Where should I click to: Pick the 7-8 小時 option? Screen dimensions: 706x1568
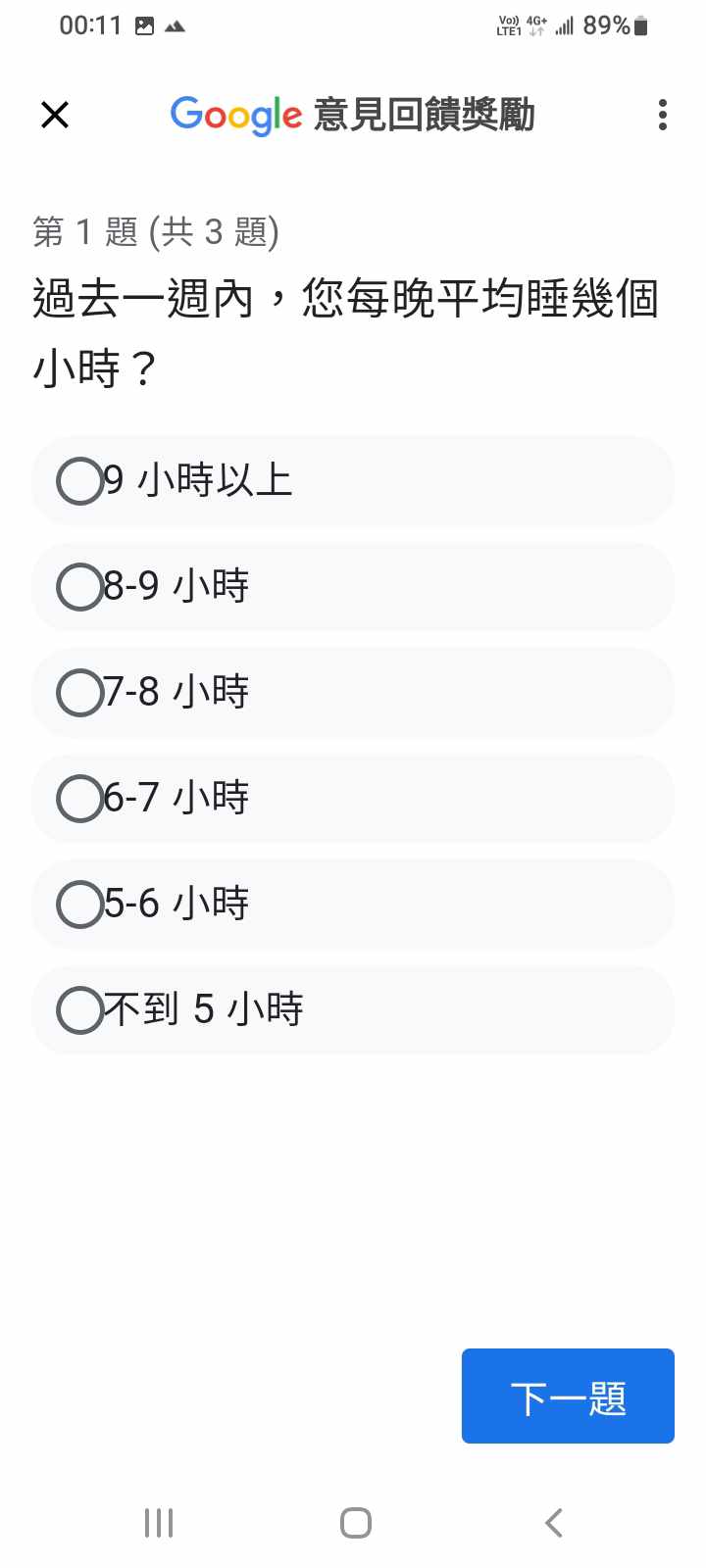[x=80, y=693]
